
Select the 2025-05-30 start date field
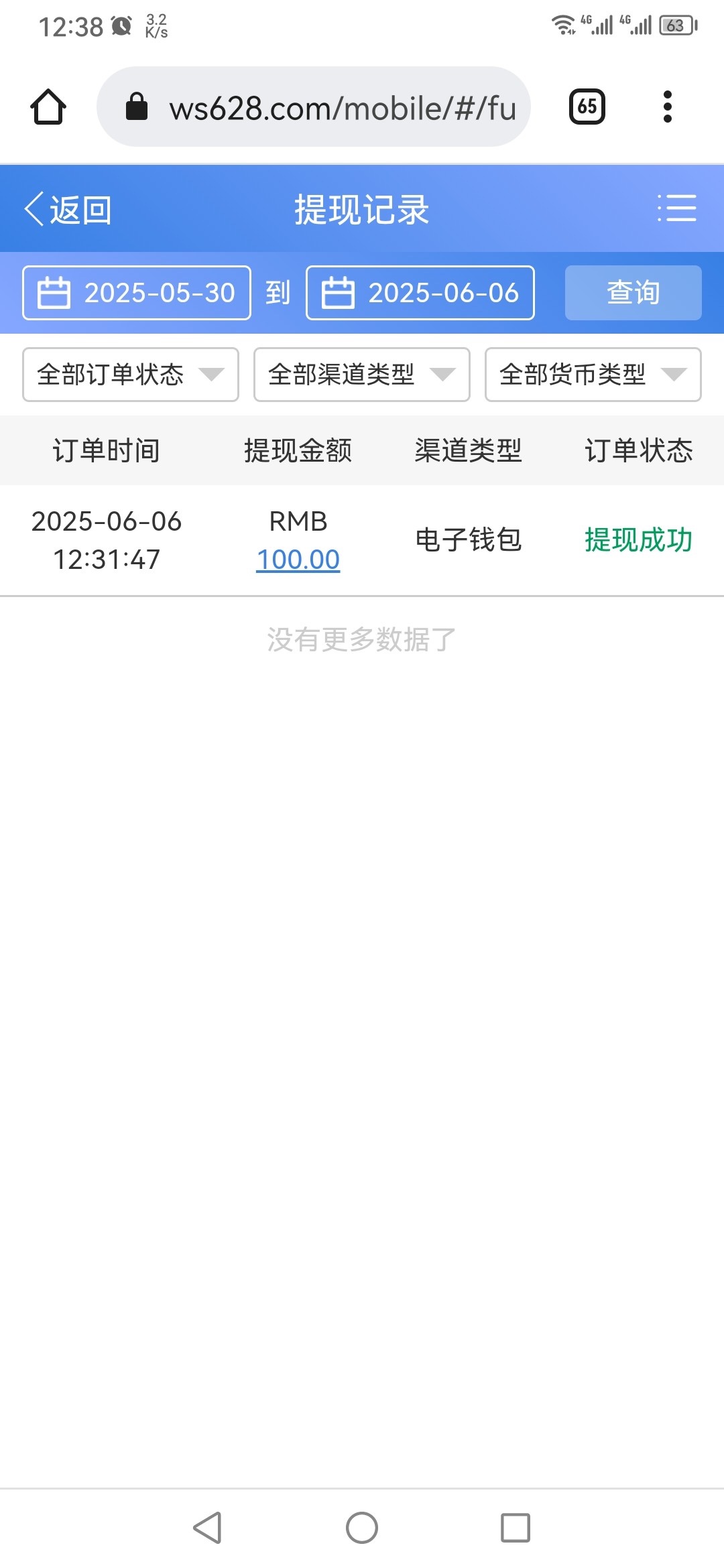[x=160, y=292]
